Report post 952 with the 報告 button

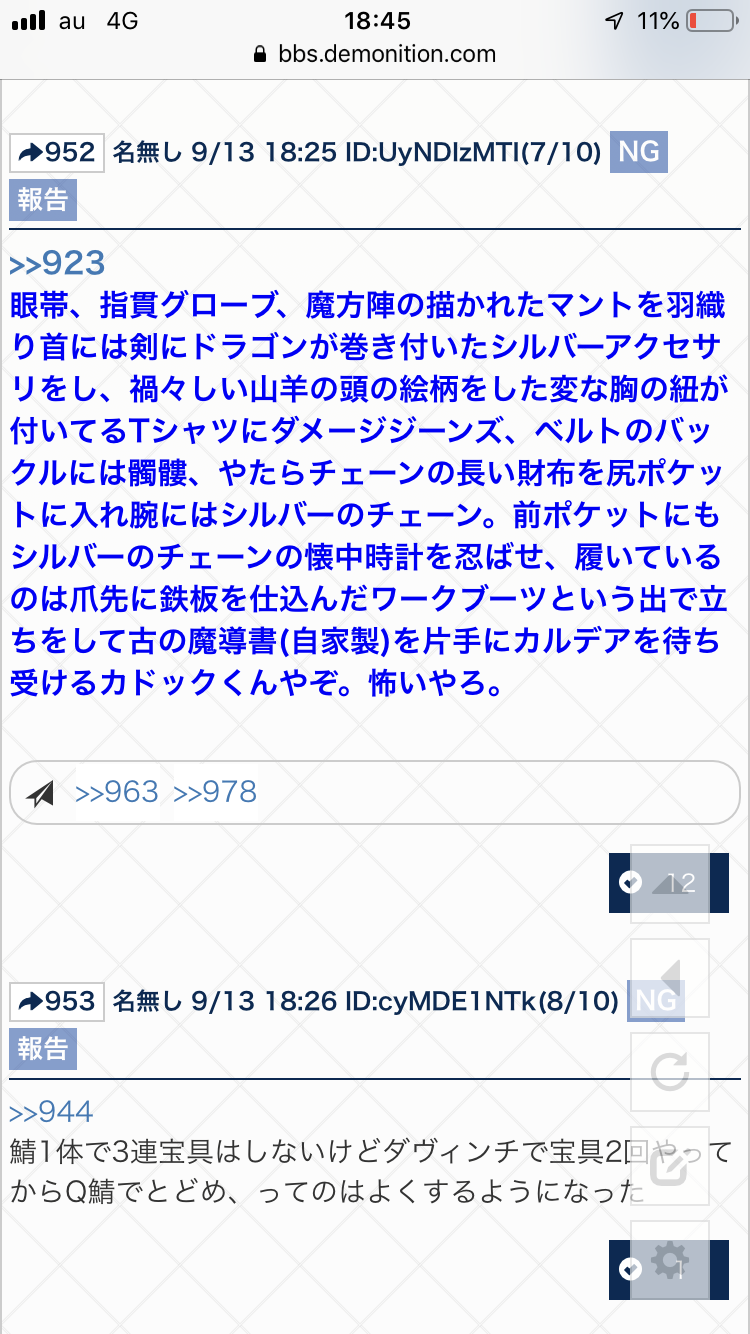(x=43, y=200)
